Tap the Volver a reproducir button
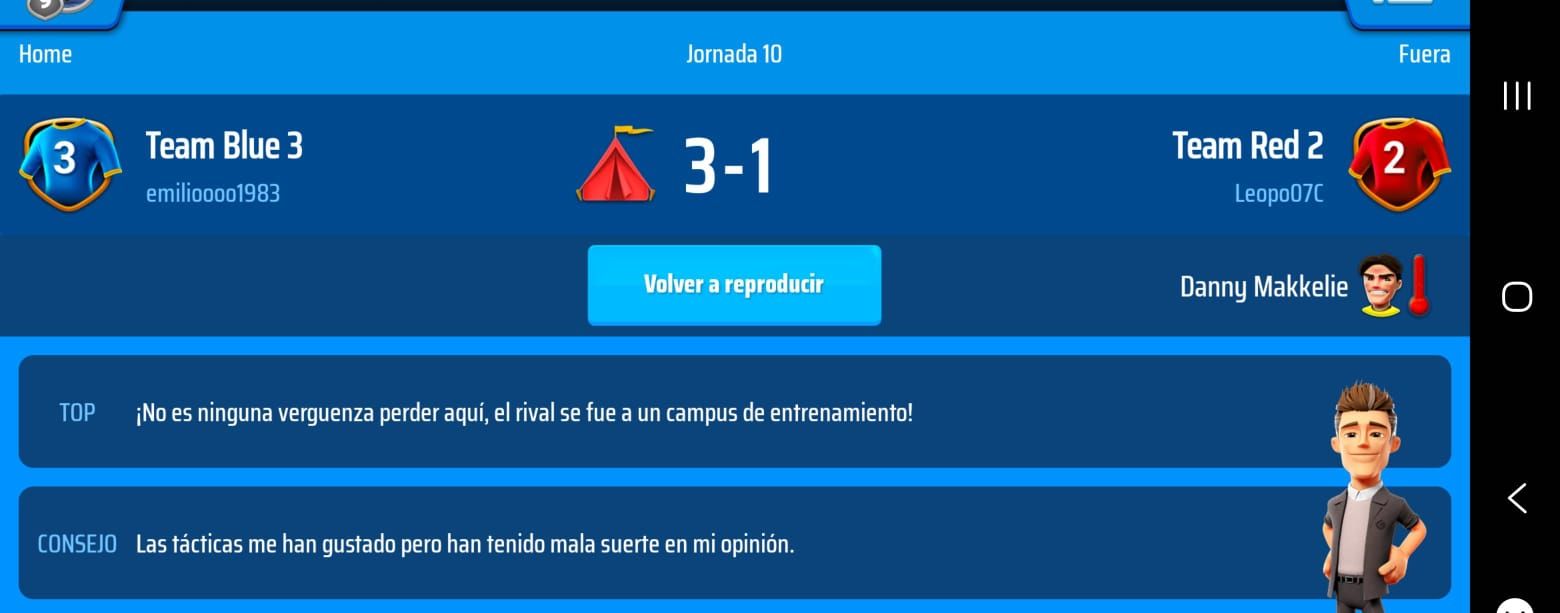 (x=734, y=285)
